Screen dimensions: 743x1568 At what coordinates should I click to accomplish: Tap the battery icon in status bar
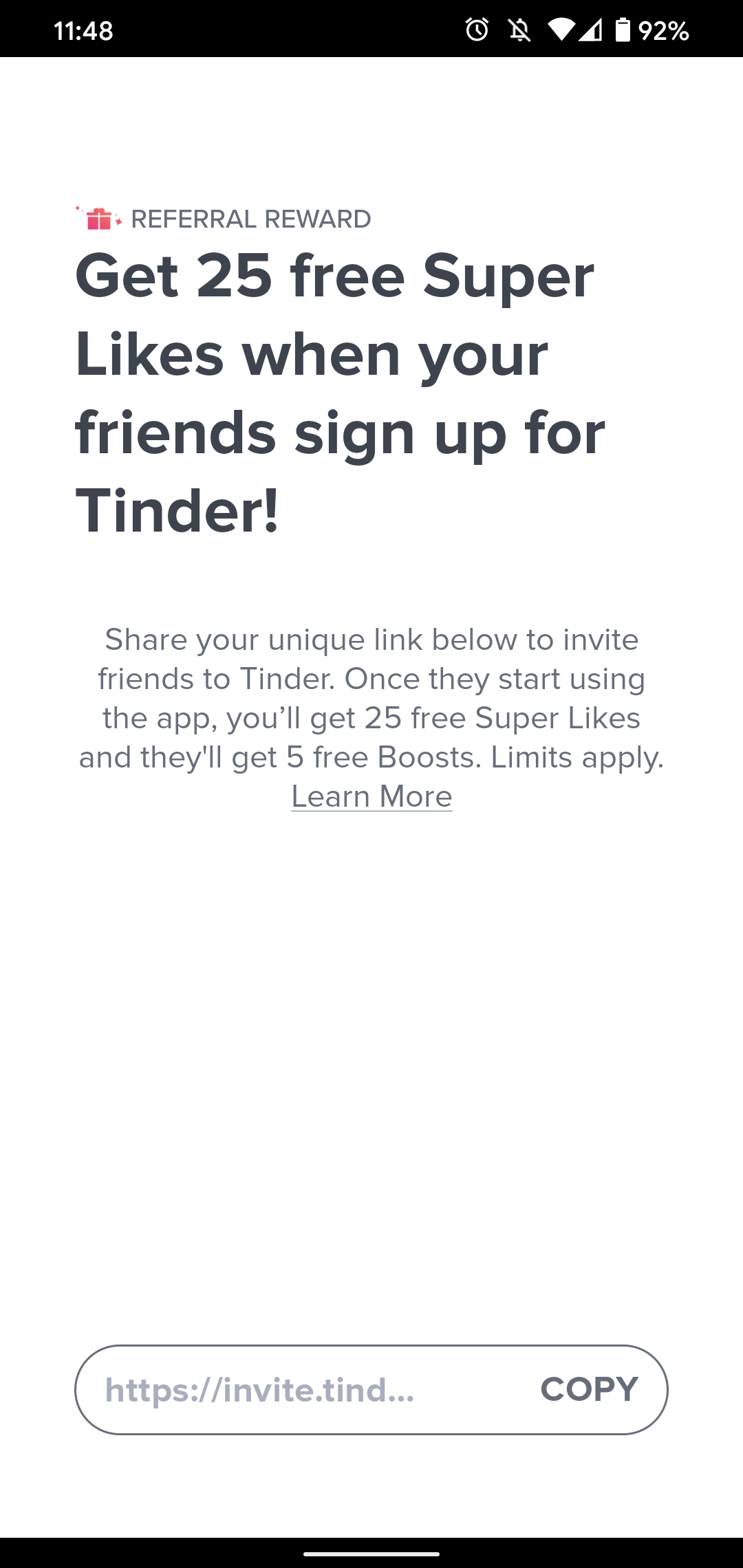625,30
